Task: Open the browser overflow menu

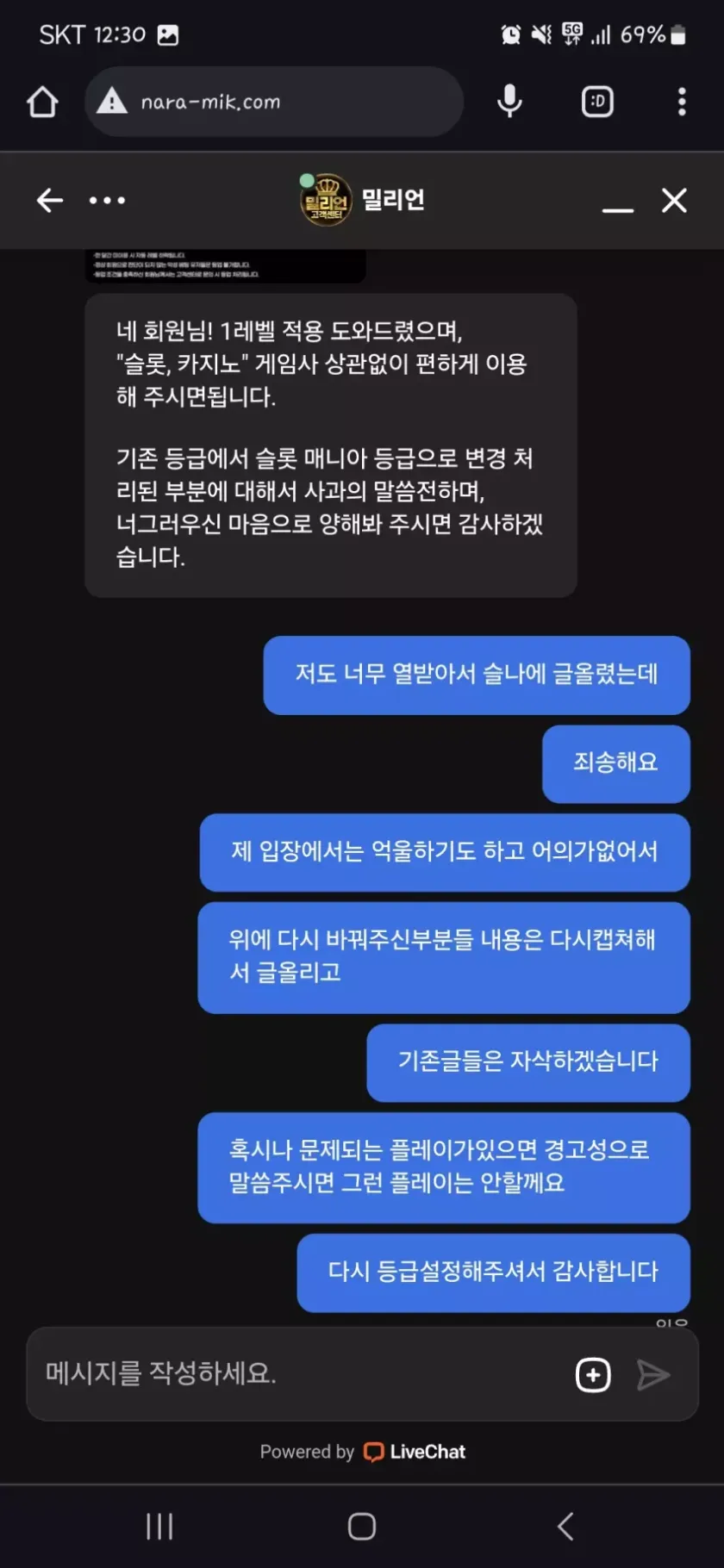Action: point(682,102)
